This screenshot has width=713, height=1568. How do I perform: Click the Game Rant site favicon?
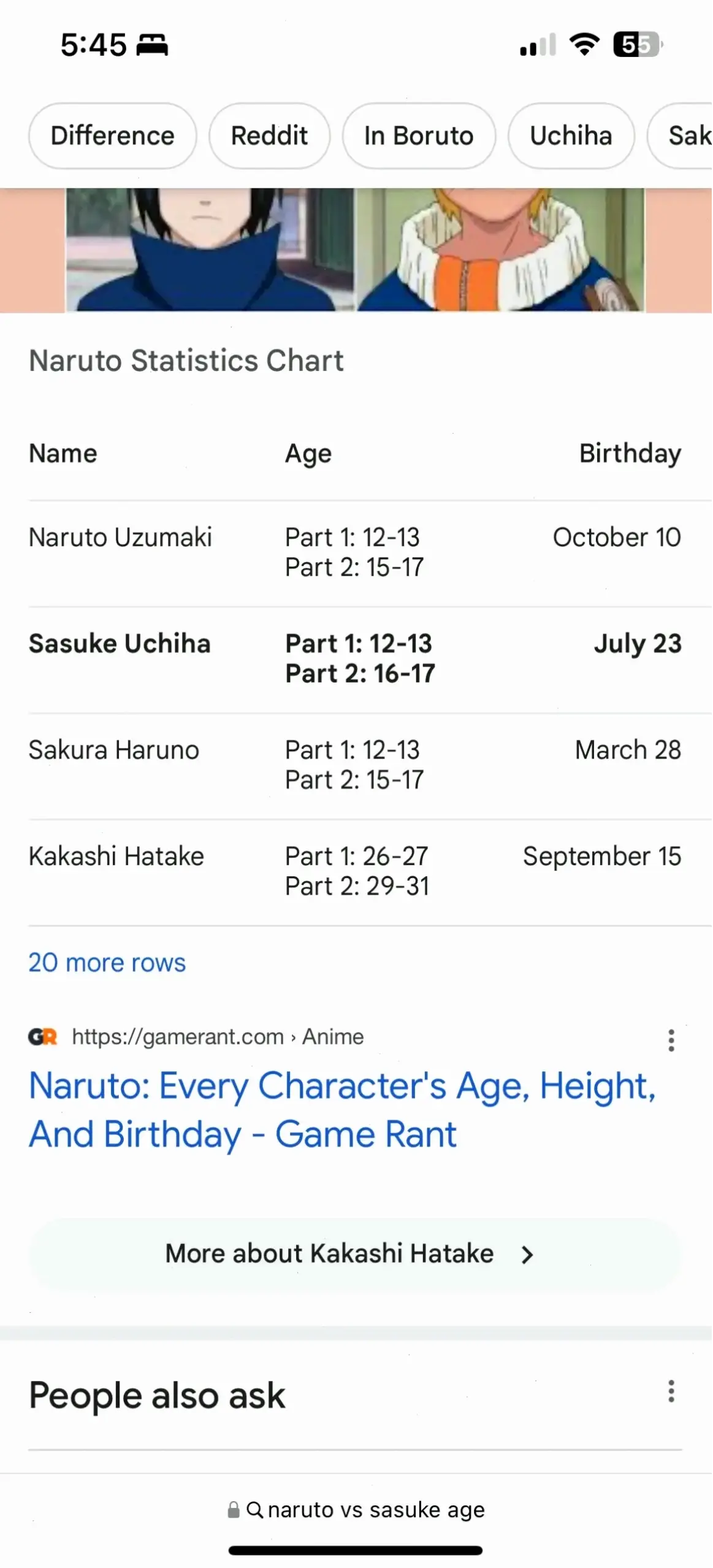pyautogui.click(x=42, y=1037)
